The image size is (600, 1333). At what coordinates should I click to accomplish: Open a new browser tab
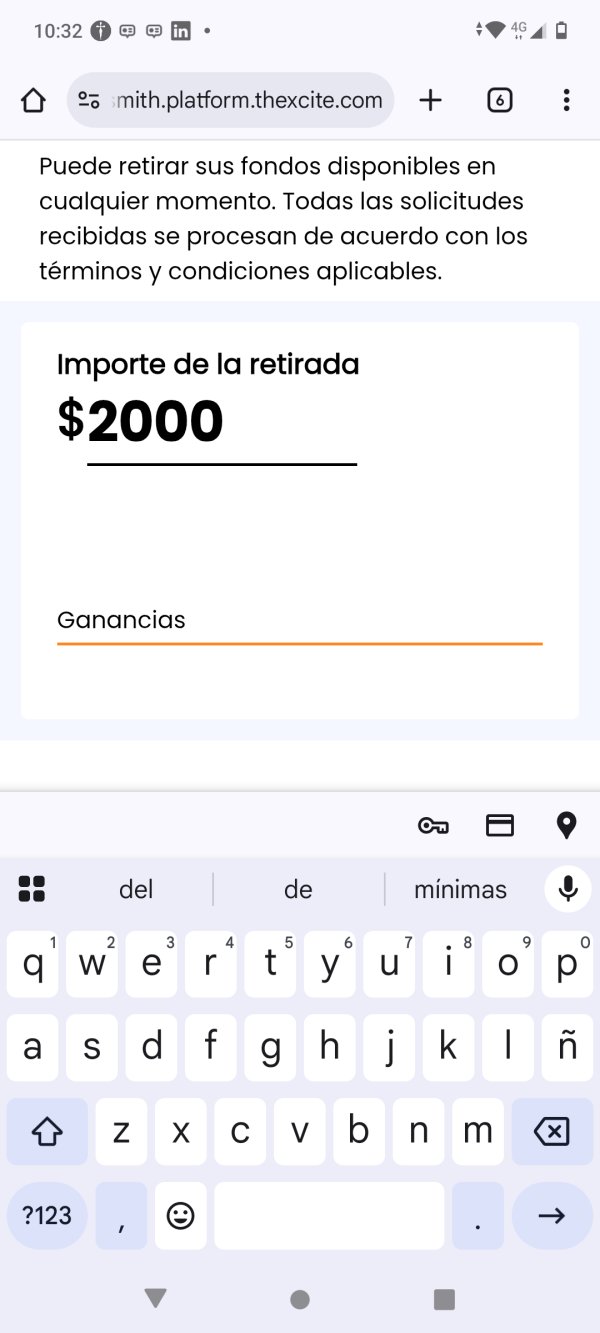tap(430, 100)
